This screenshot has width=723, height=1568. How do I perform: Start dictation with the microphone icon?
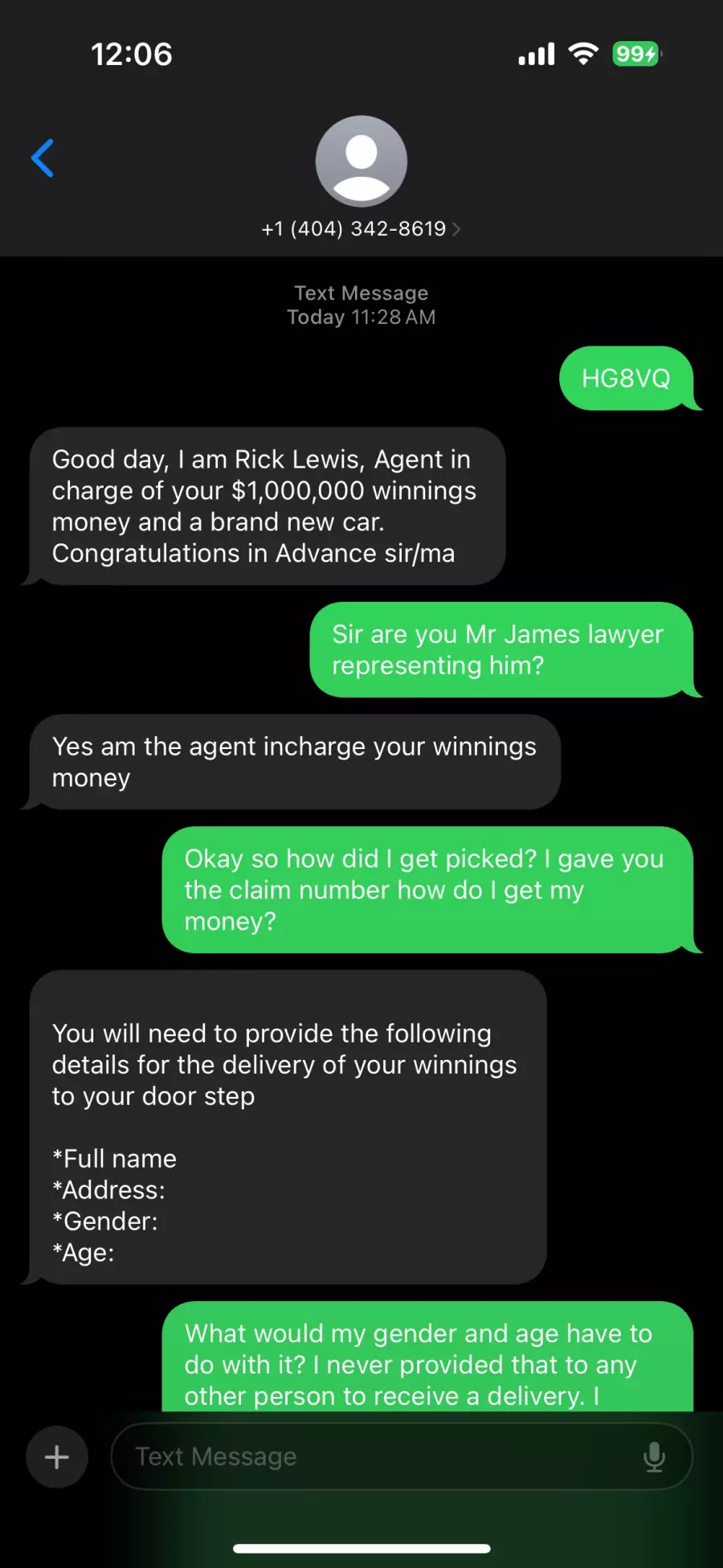coord(655,1457)
